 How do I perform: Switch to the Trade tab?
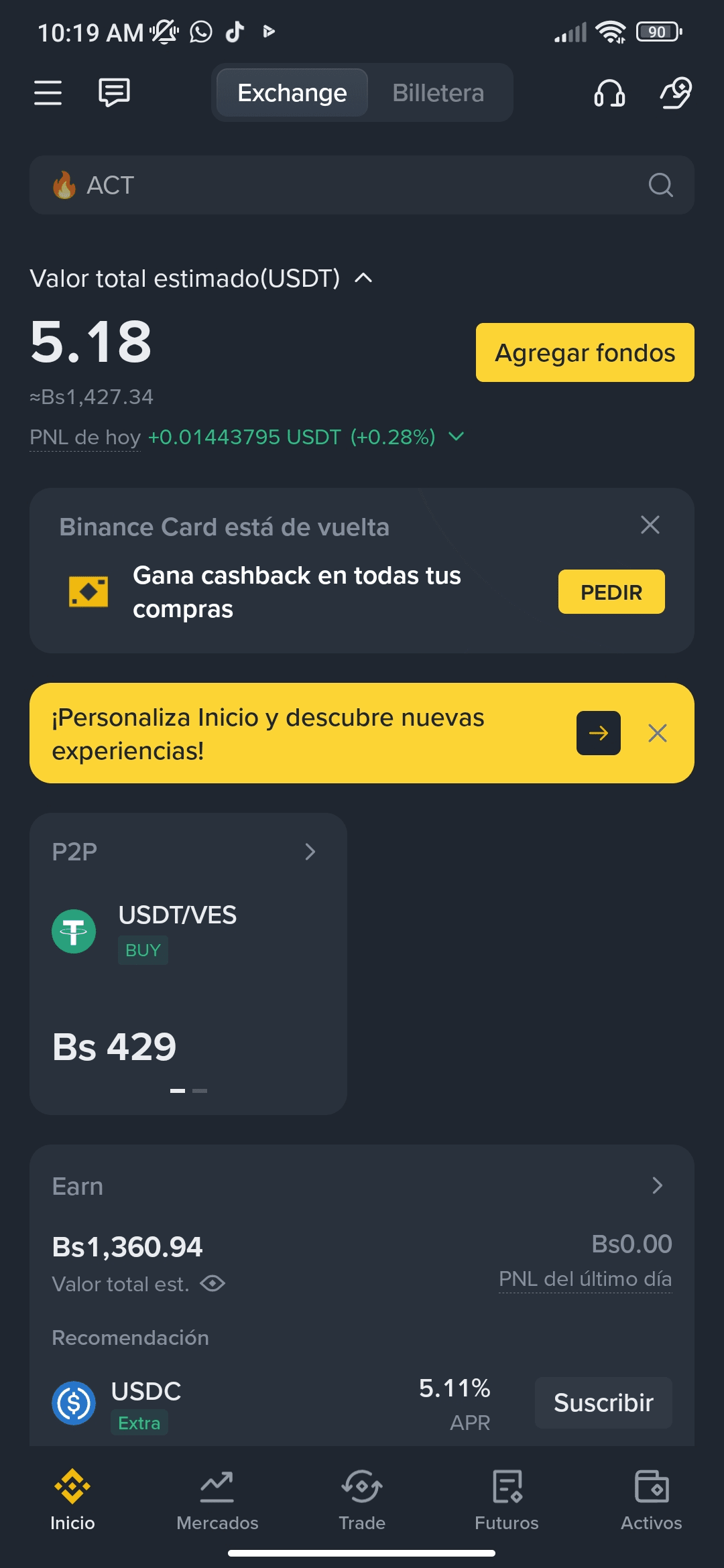coord(362,1500)
